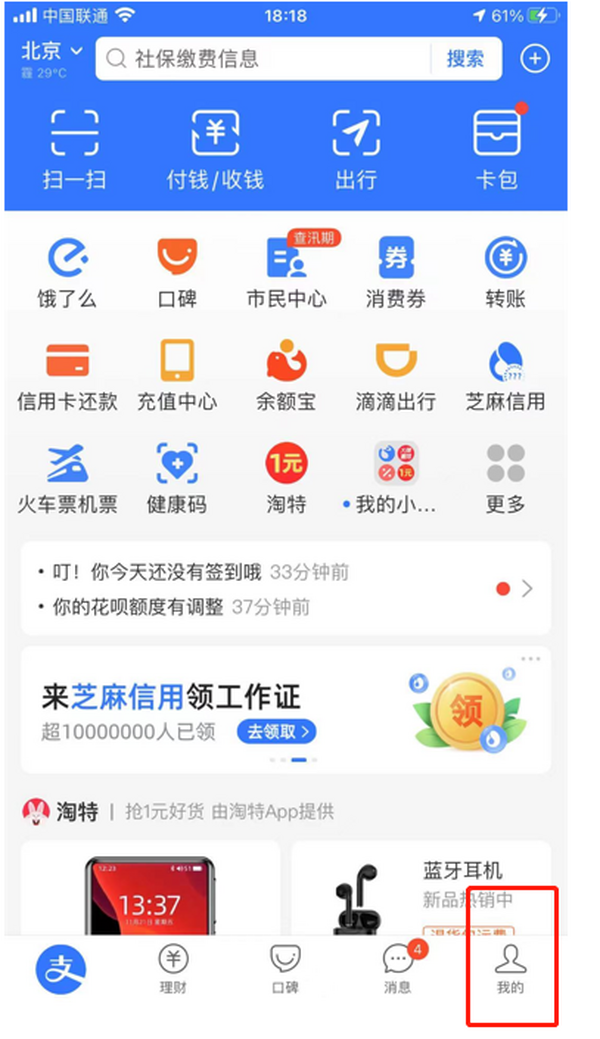Tap 去领取 on the 芝麻信用 banner

277,731
